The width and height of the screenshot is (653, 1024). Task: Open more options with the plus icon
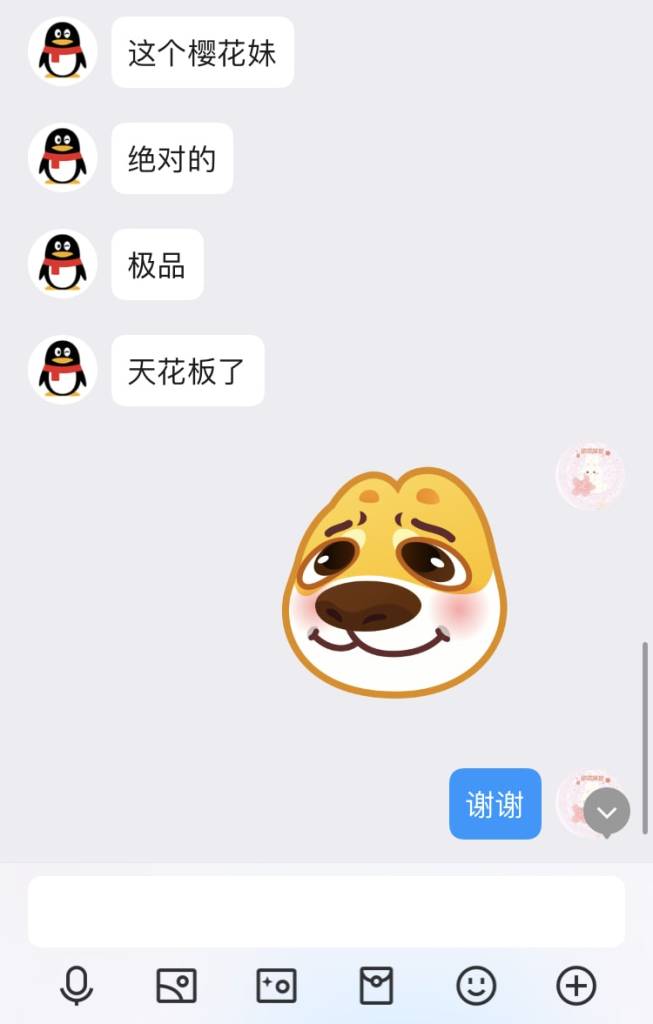576,986
